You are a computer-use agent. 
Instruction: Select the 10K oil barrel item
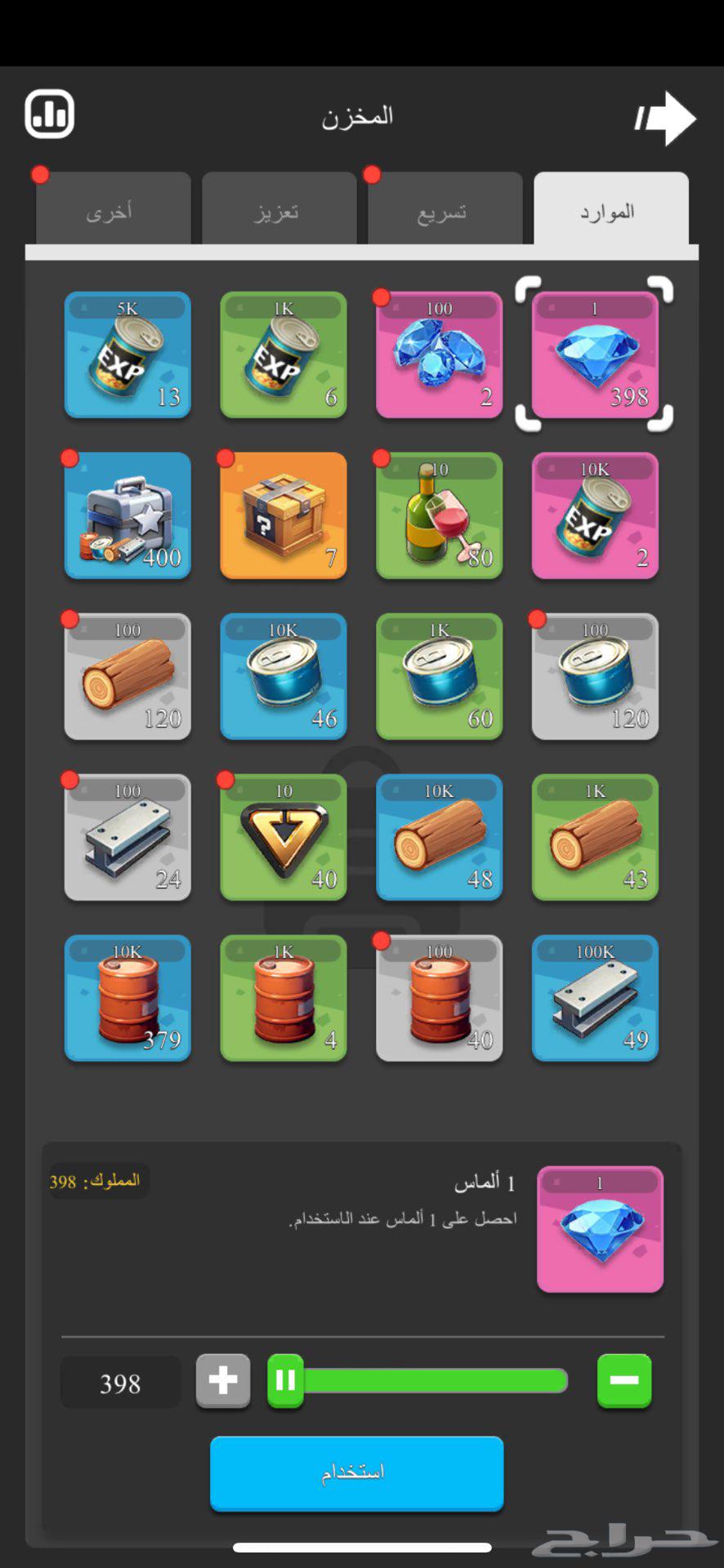click(x=127, y=998)
